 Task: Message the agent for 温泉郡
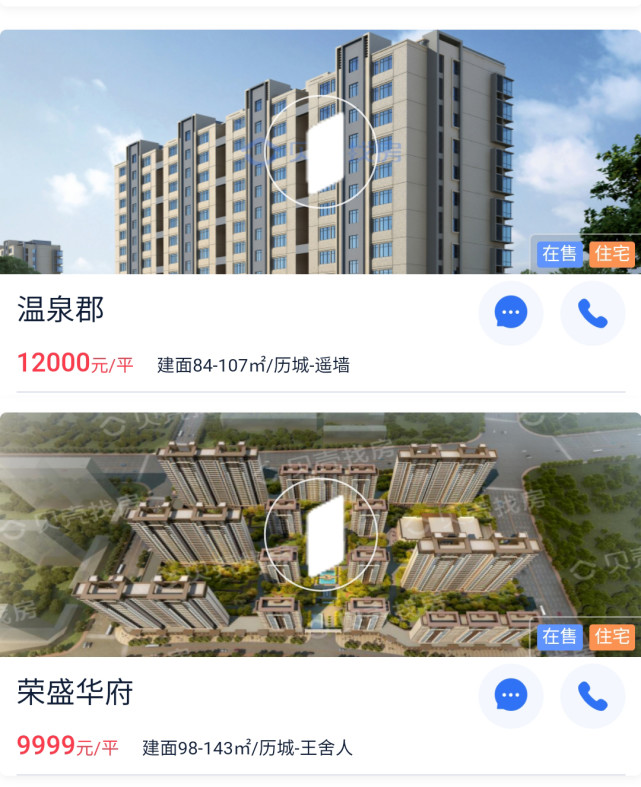(x=511, y=313)
